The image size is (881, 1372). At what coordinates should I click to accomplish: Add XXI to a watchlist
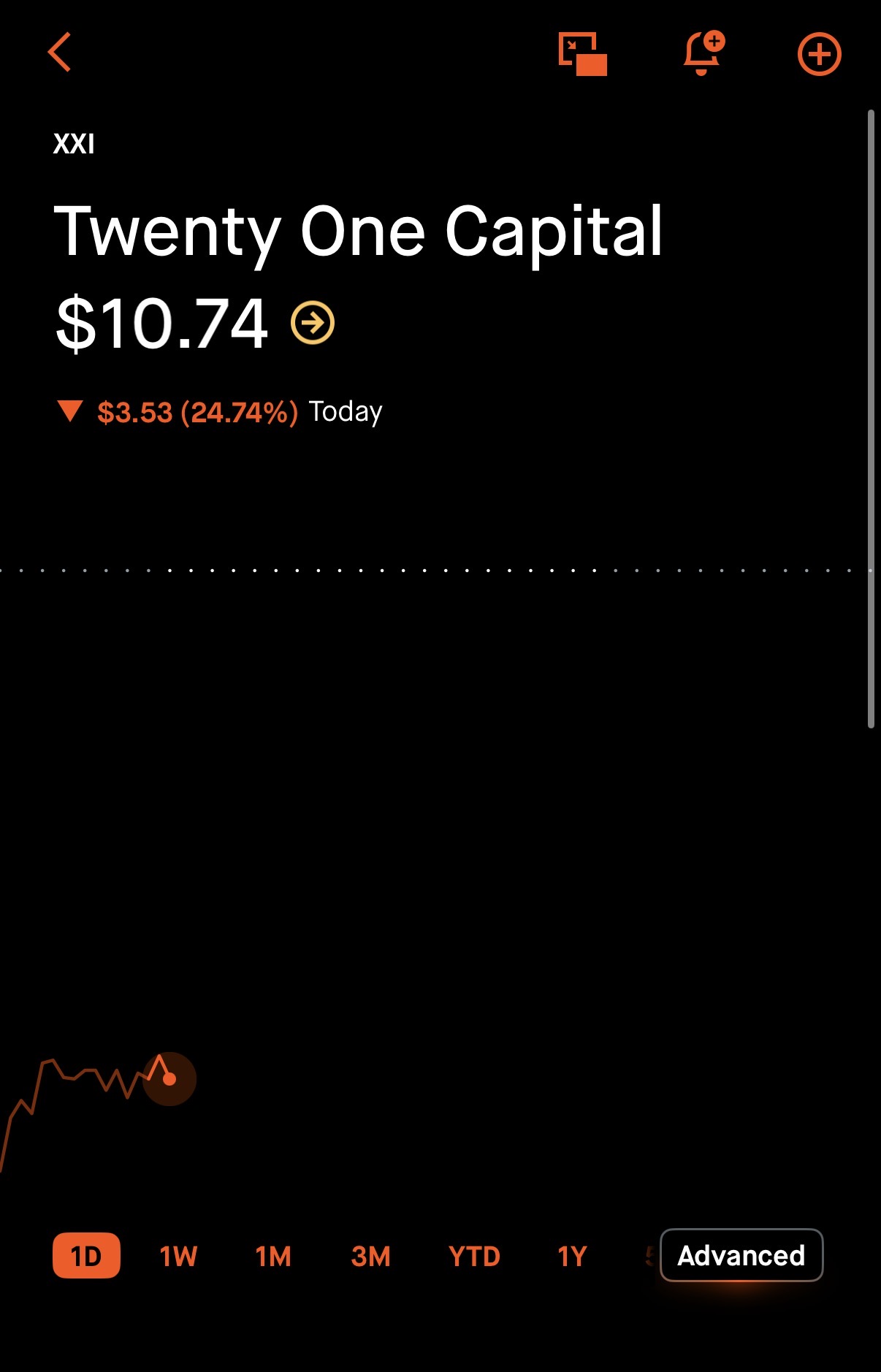[x=819, y=54]
